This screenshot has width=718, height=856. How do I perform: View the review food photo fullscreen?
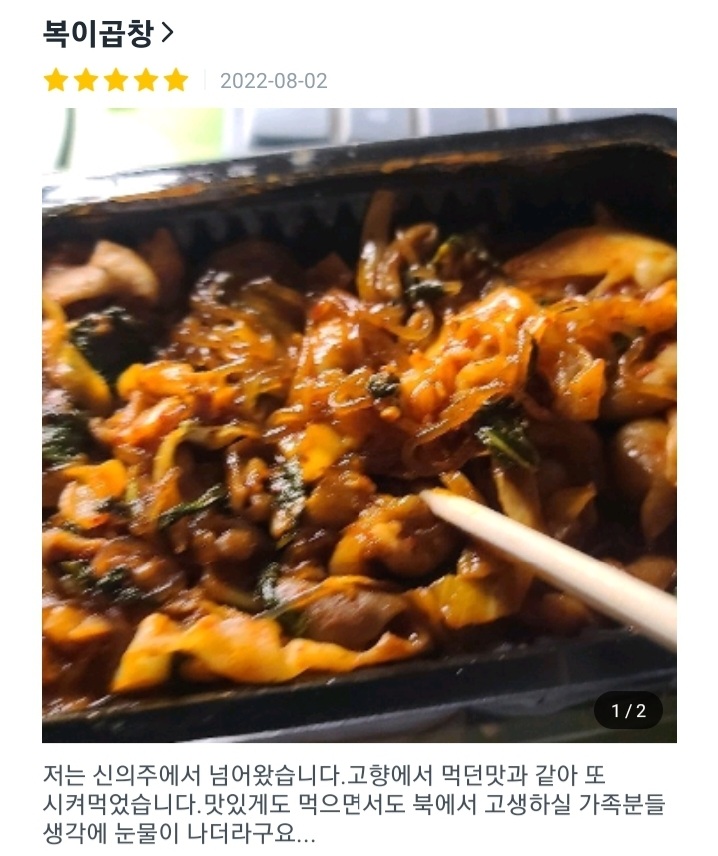pyautogui.click(x=358, y=425)
